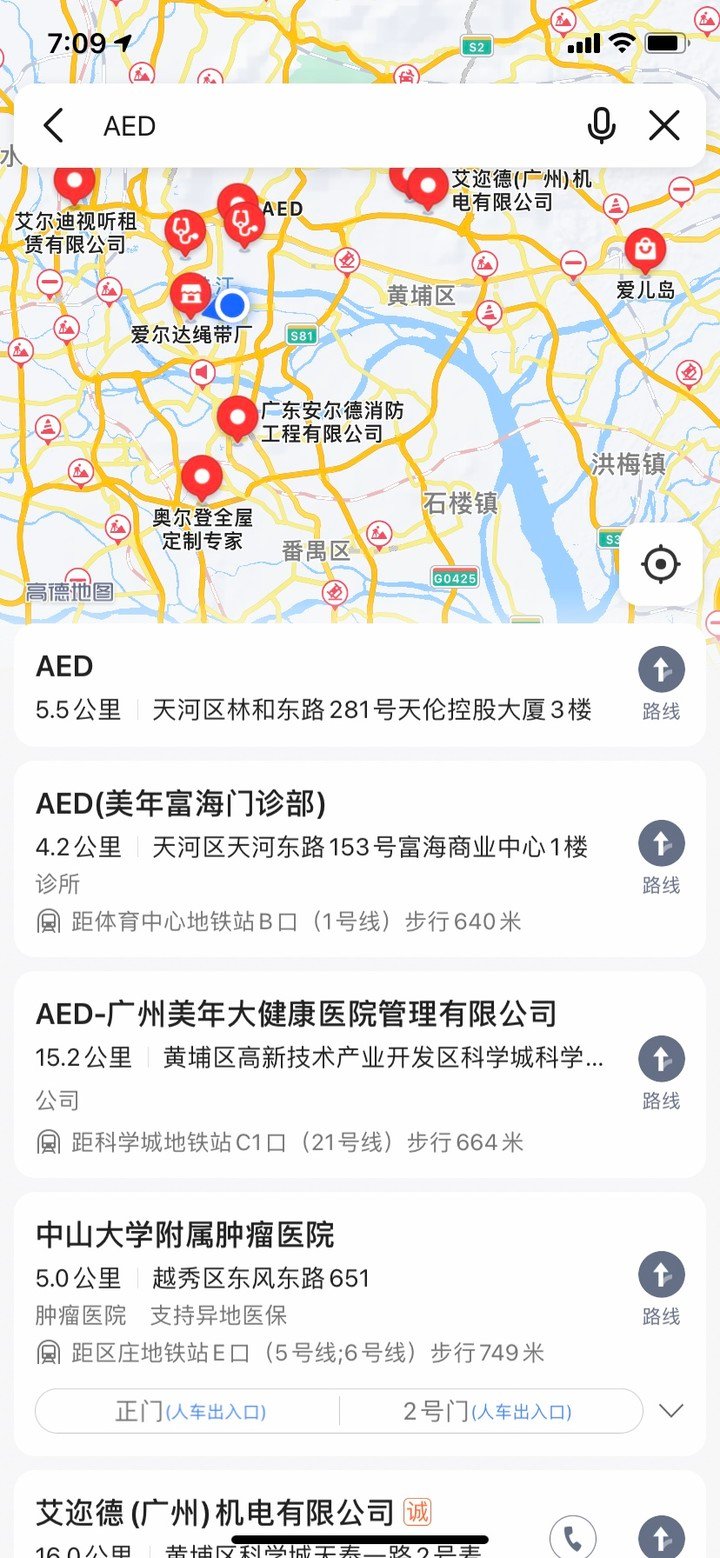This screenshot has width=720, height=1558.
Task: Get route to 中山大学附属肿瘤医院
Action: tap(661, 1290)
